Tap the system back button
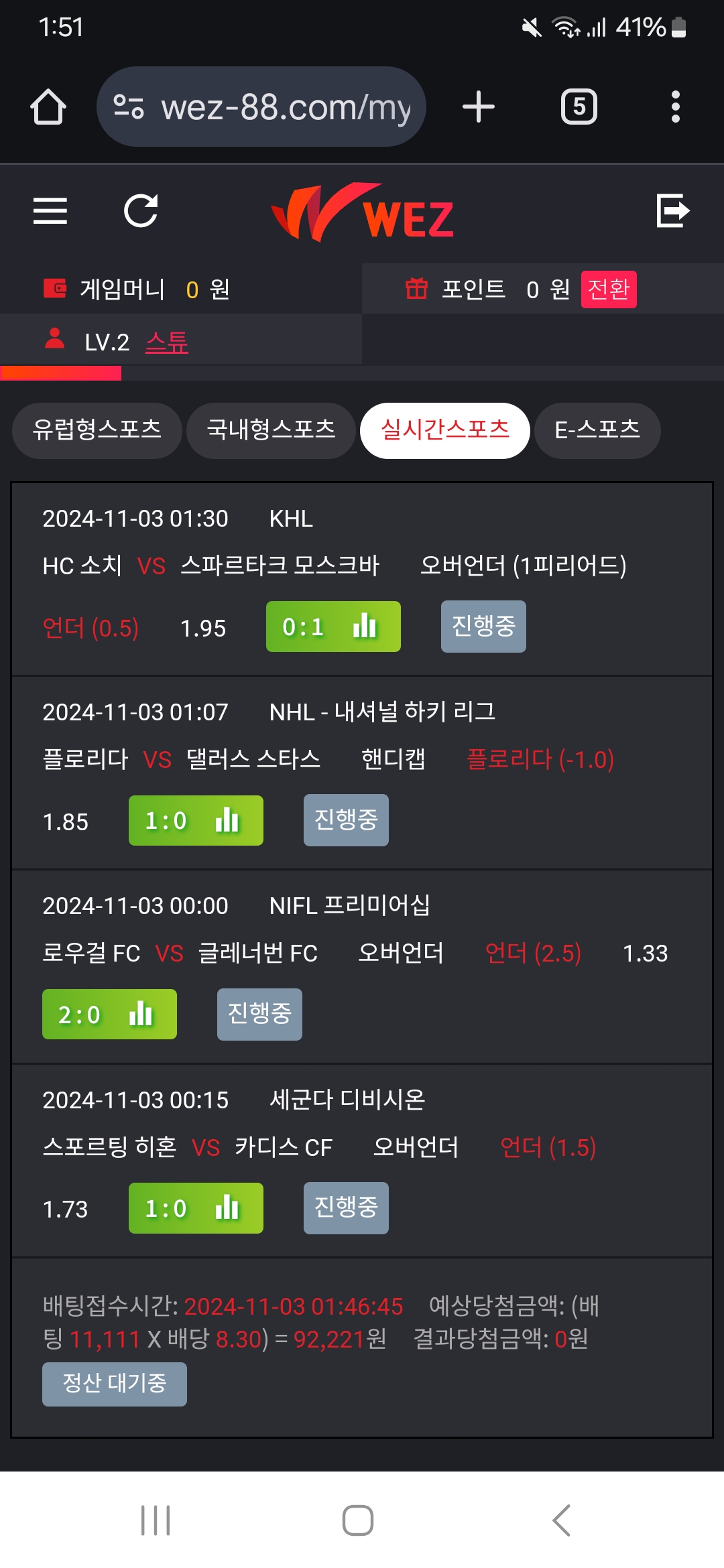 click(x=561, y=1520)
